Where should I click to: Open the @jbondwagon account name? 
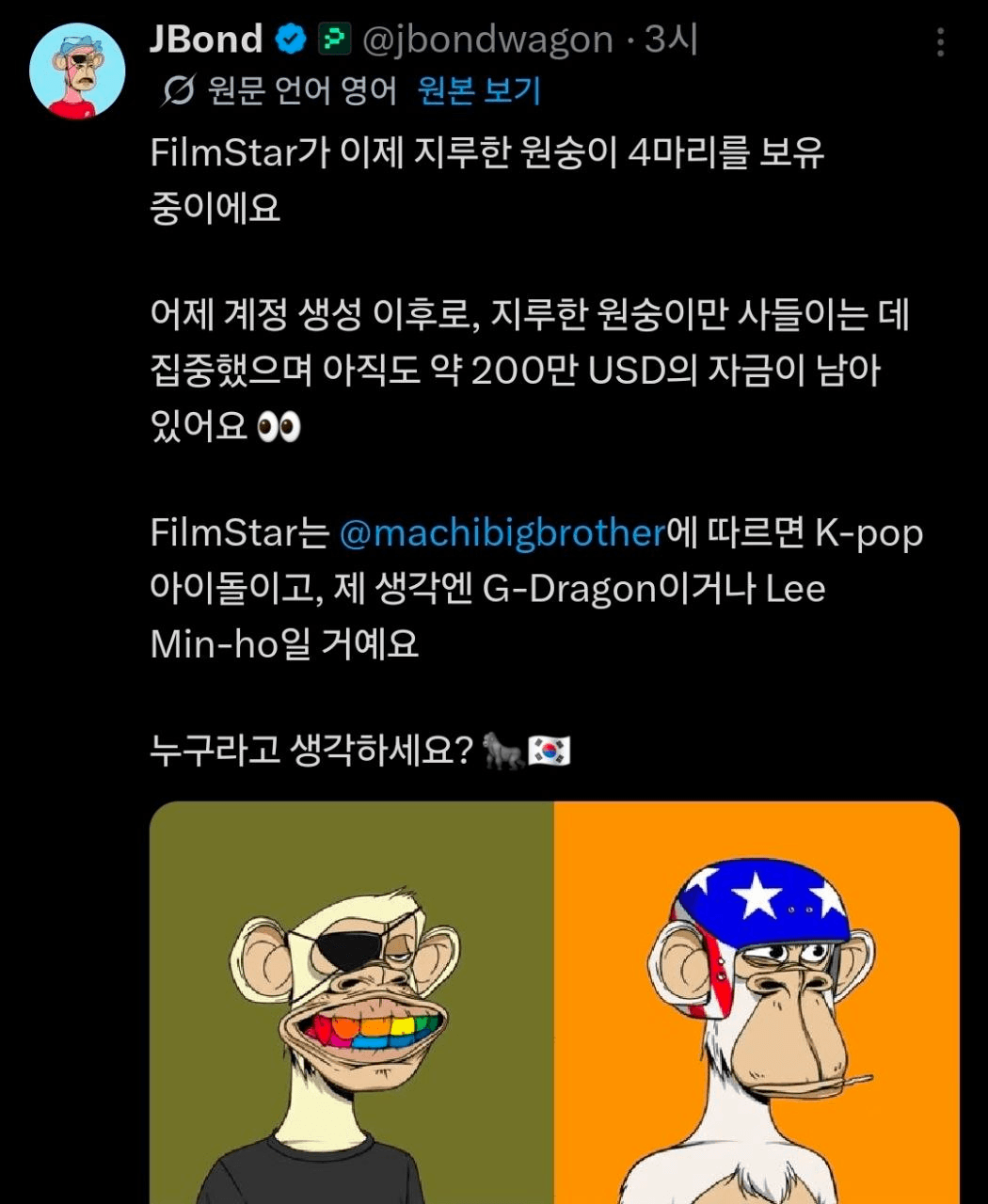tap(487, 40)
